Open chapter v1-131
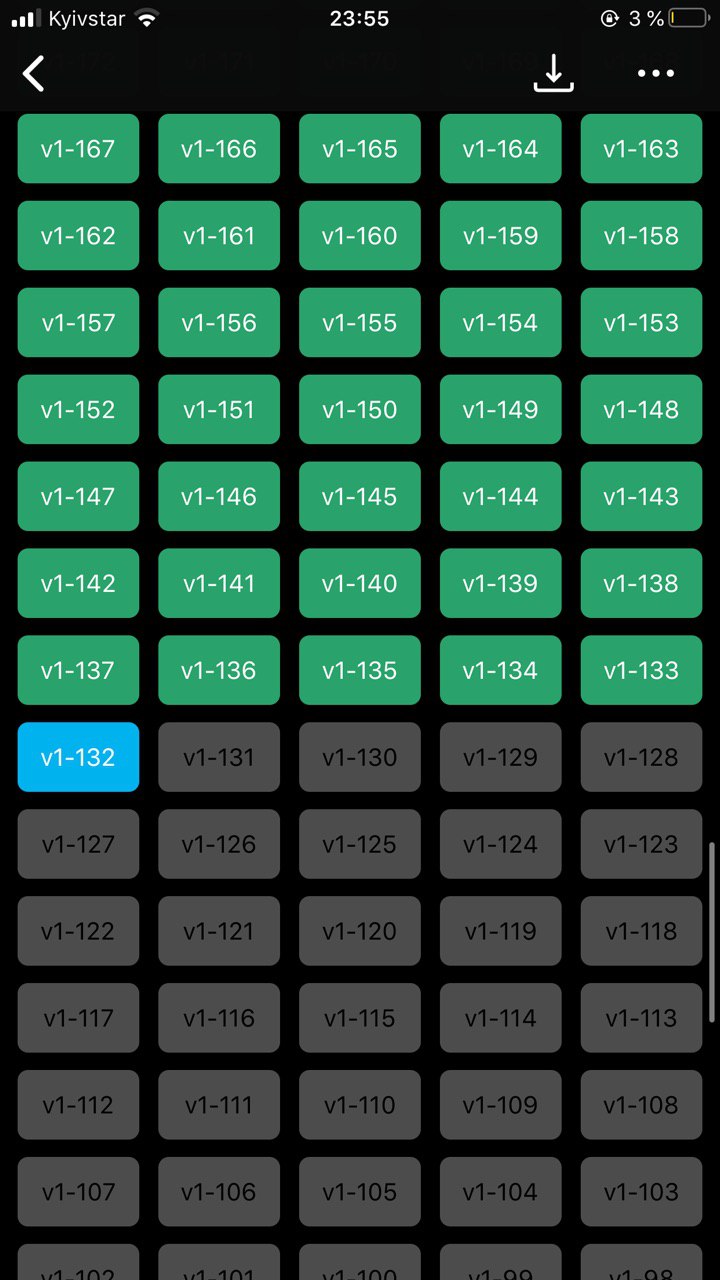 [219, 757]
